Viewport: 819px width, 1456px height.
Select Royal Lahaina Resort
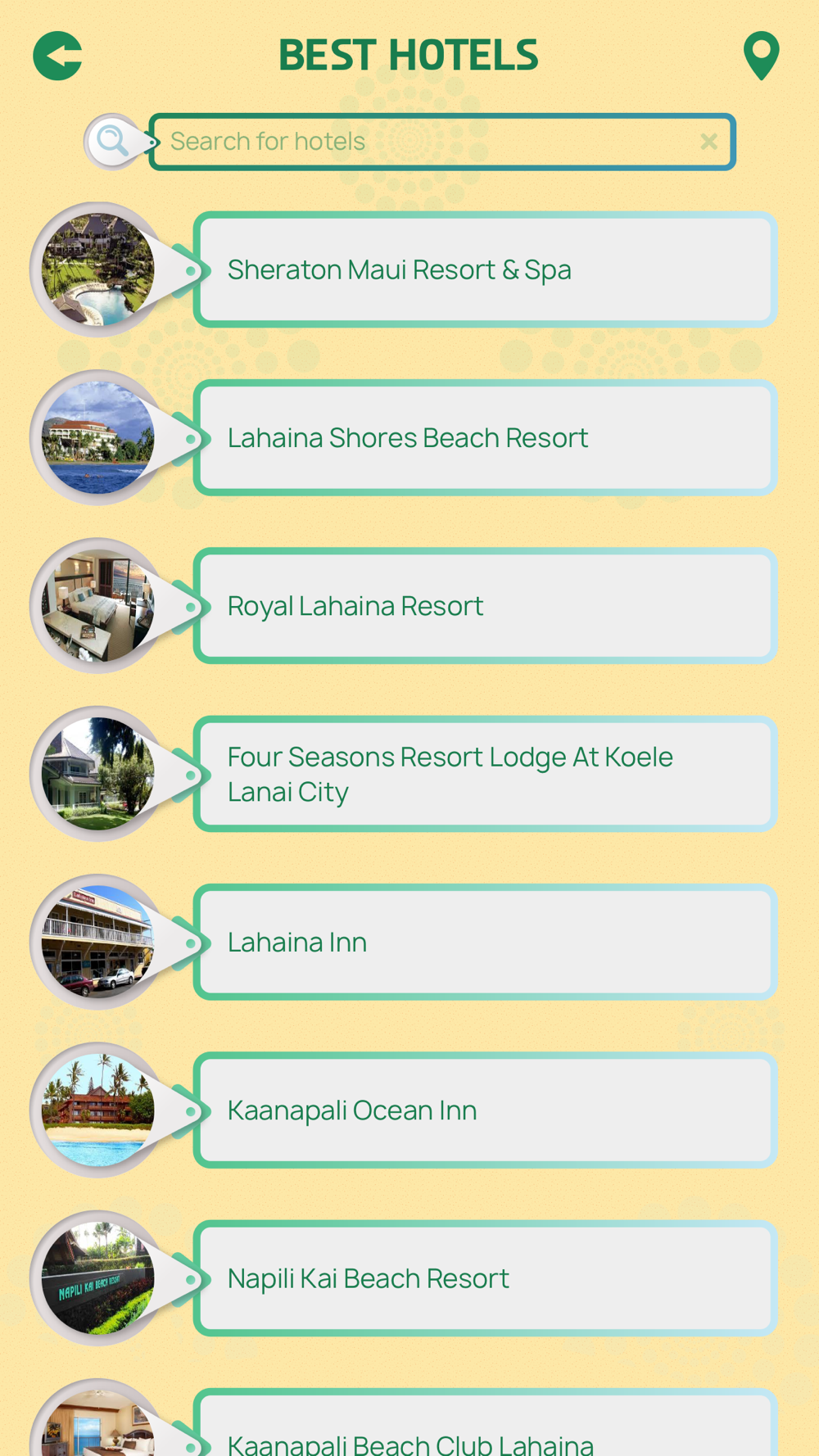[485, 606]
